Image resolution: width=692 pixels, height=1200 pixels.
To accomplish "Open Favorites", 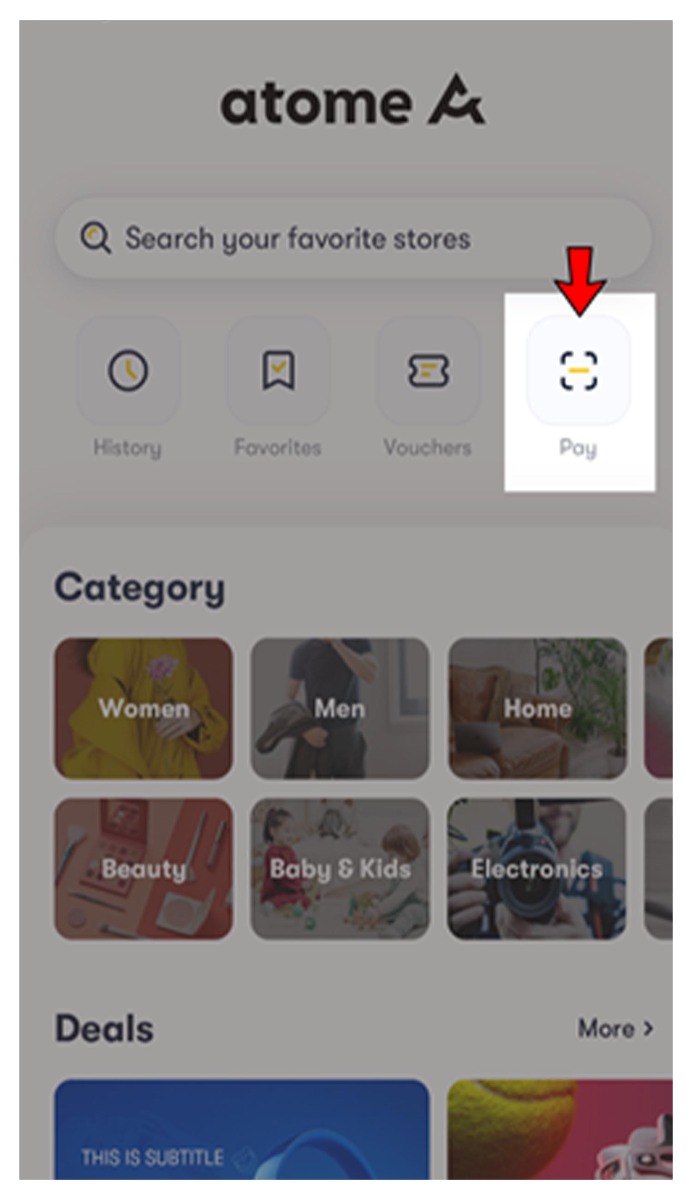I will (x=278, y=372).
